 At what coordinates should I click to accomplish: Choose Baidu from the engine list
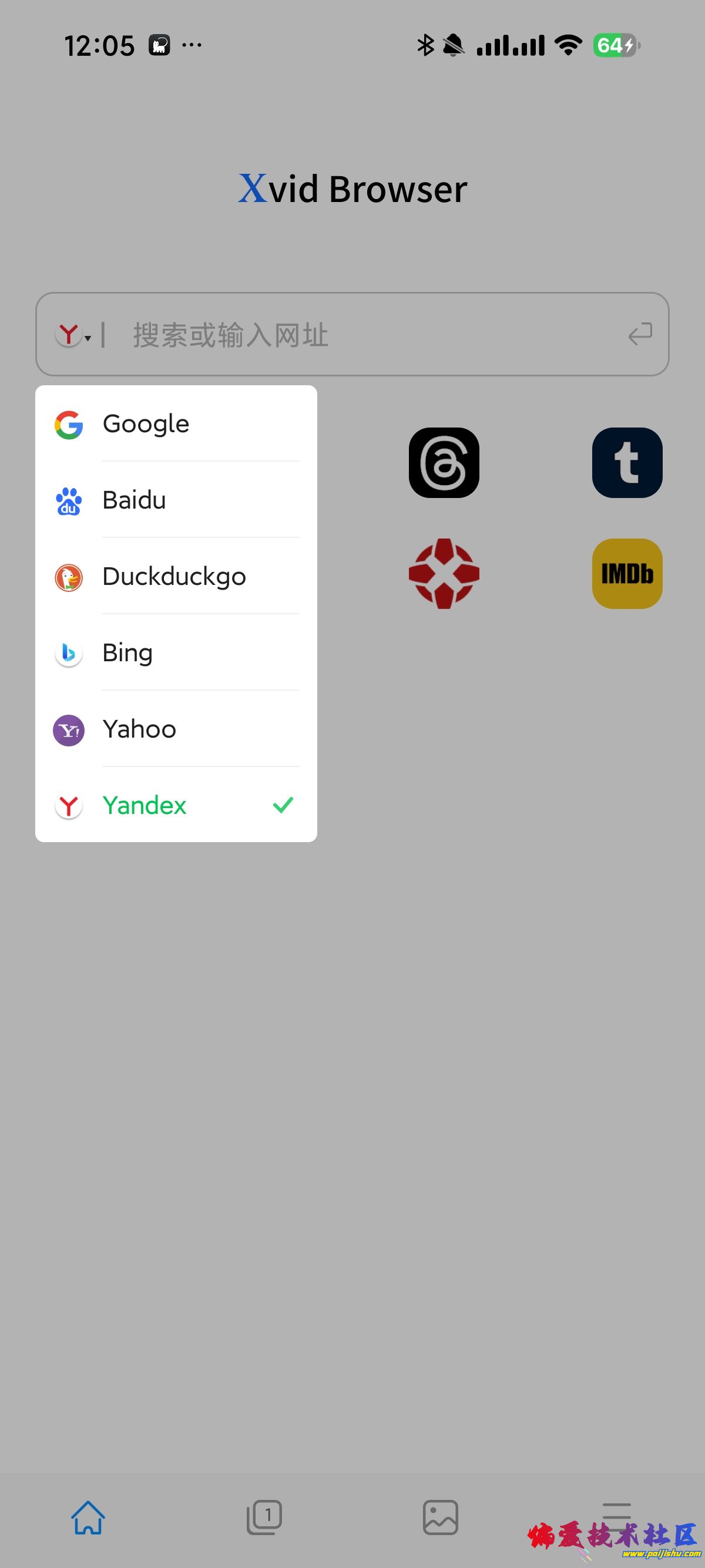(x=175, y=500)
